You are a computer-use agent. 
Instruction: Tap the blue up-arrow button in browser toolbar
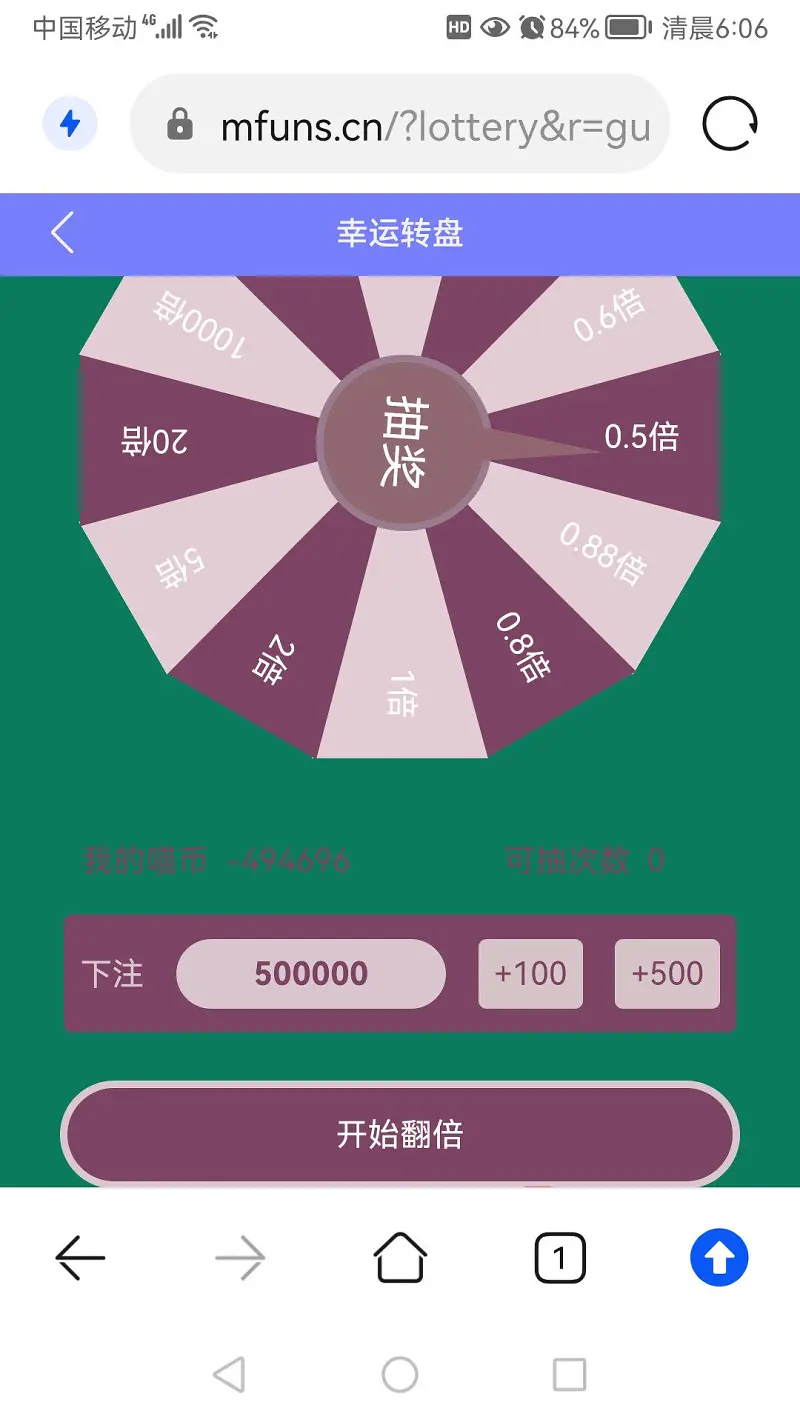coord(719,1257)
